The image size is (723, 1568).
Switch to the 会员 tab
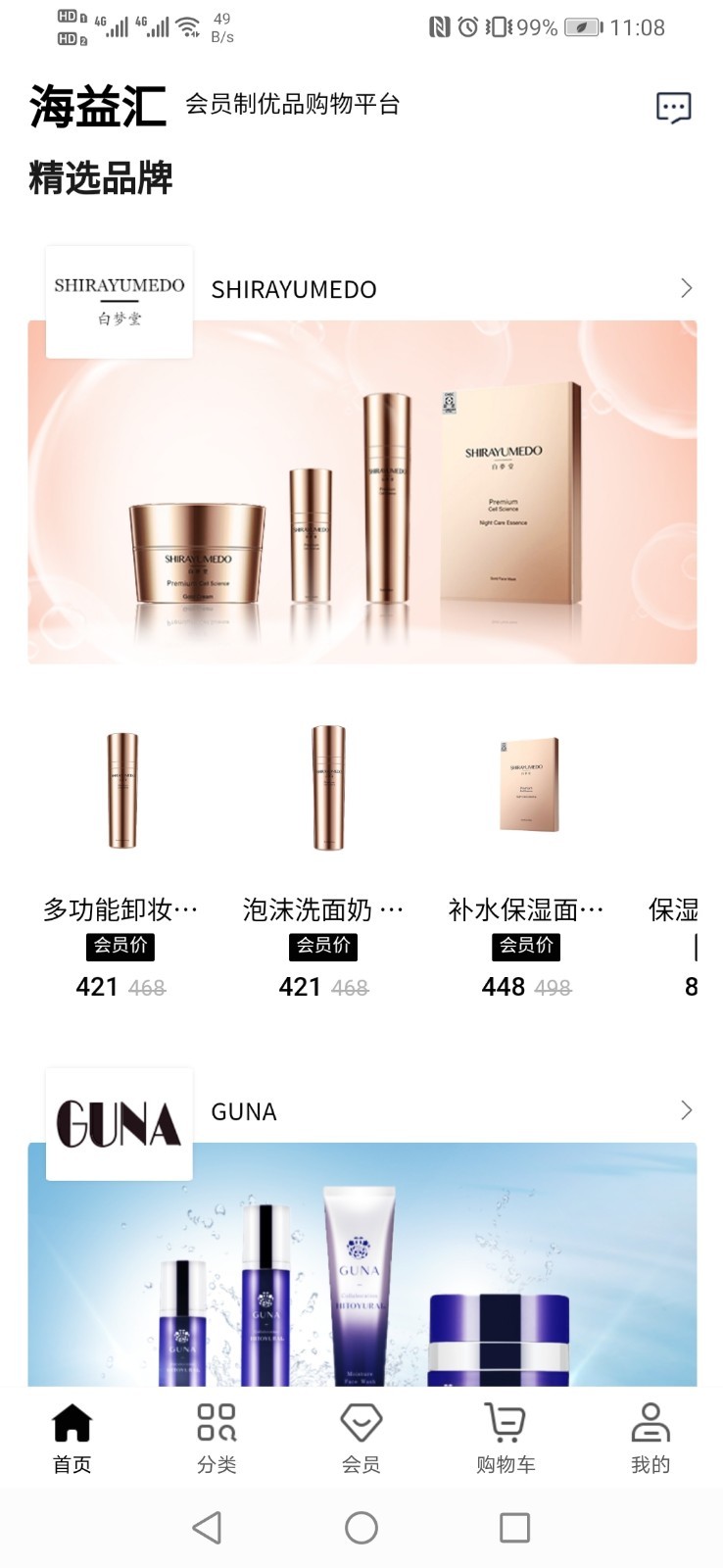coord(361,1438)
